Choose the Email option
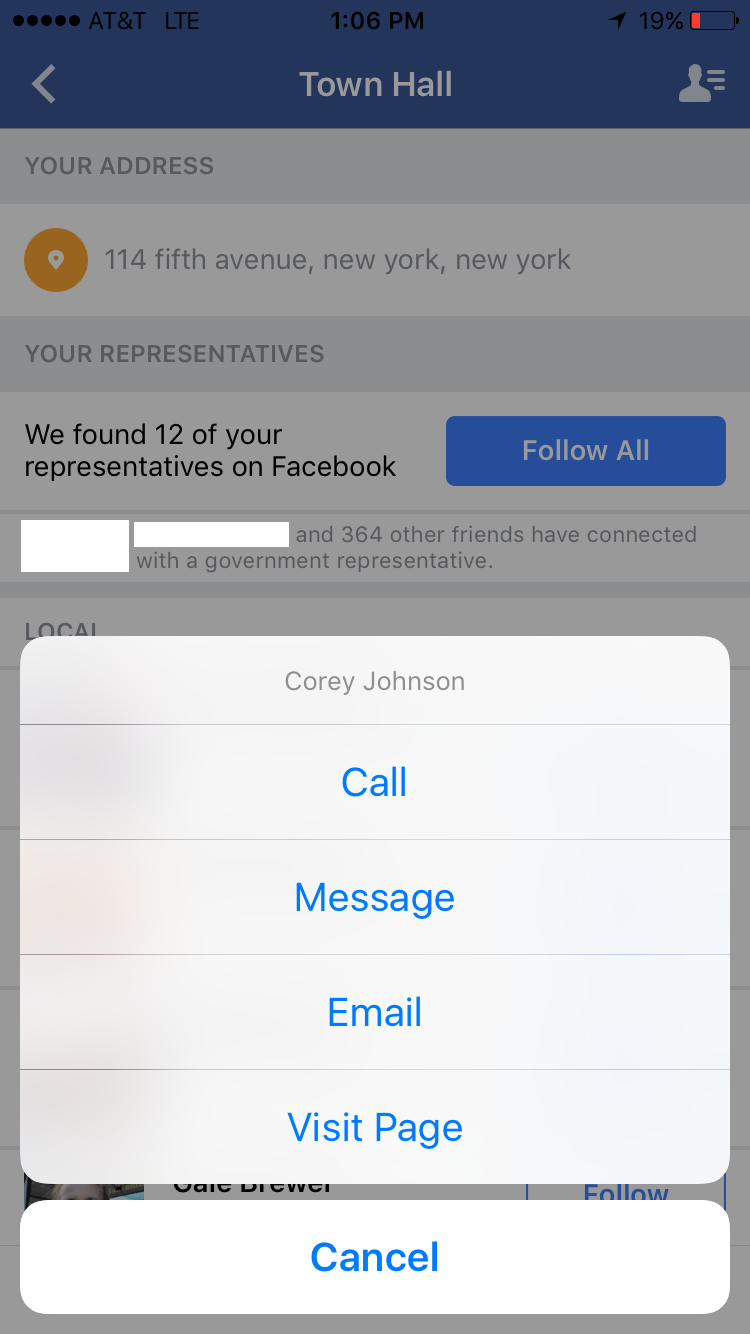This screenshot has width=750, height=1334. tap(375, 1012)
